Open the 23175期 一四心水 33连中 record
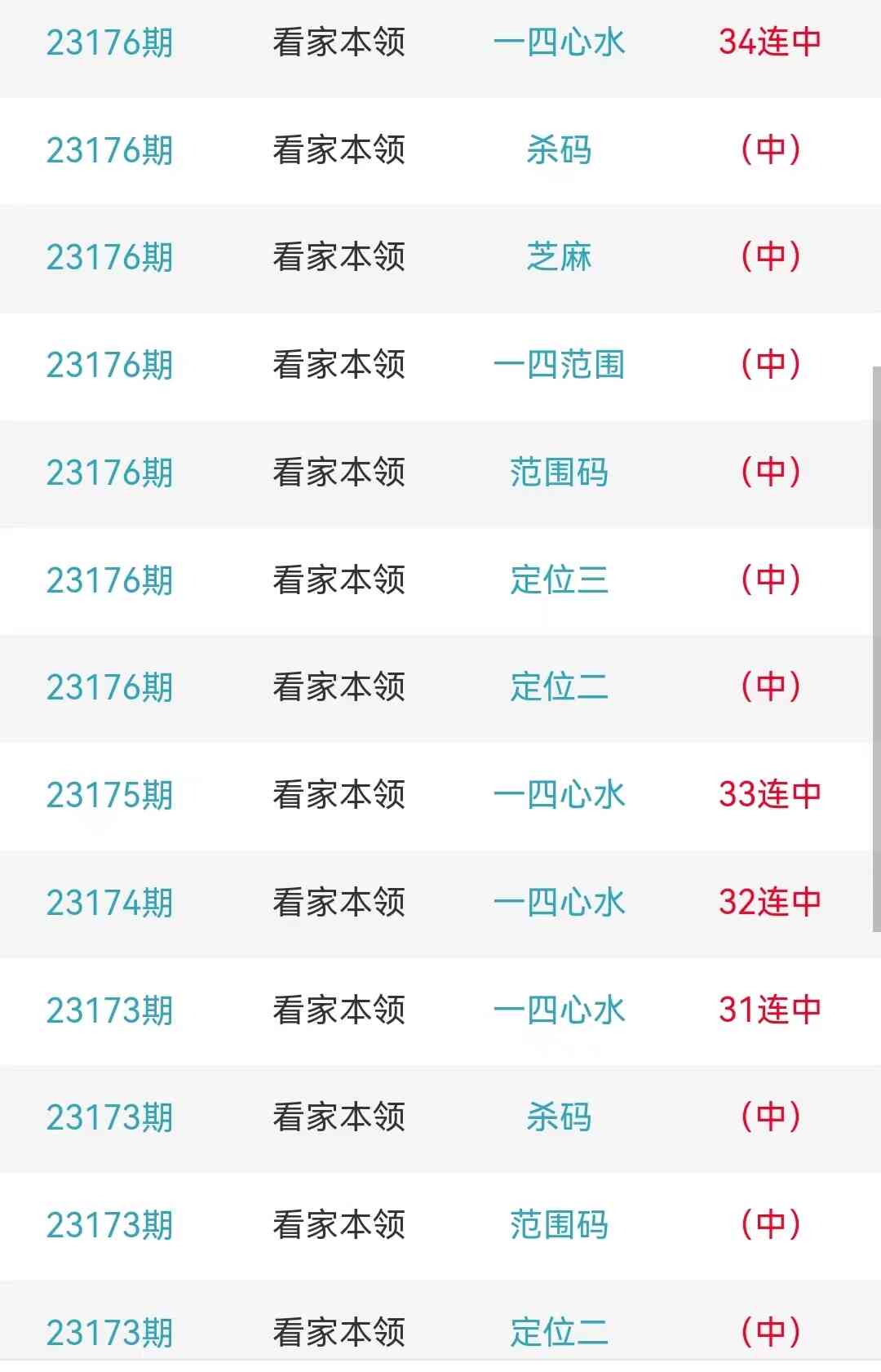 point(559,795)
